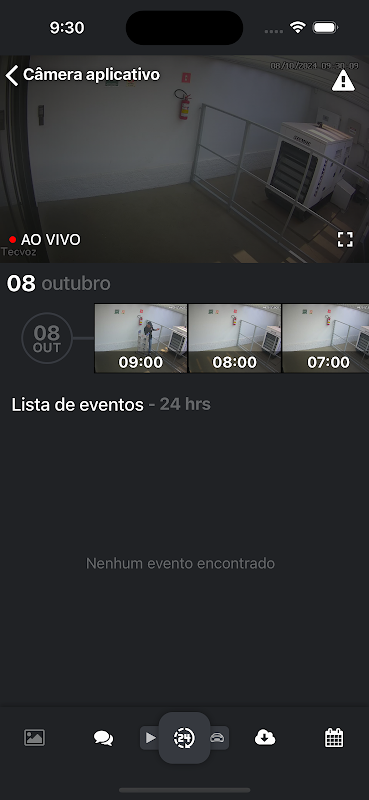
Task: Open the cloud download icon
Action: [265, 737]
